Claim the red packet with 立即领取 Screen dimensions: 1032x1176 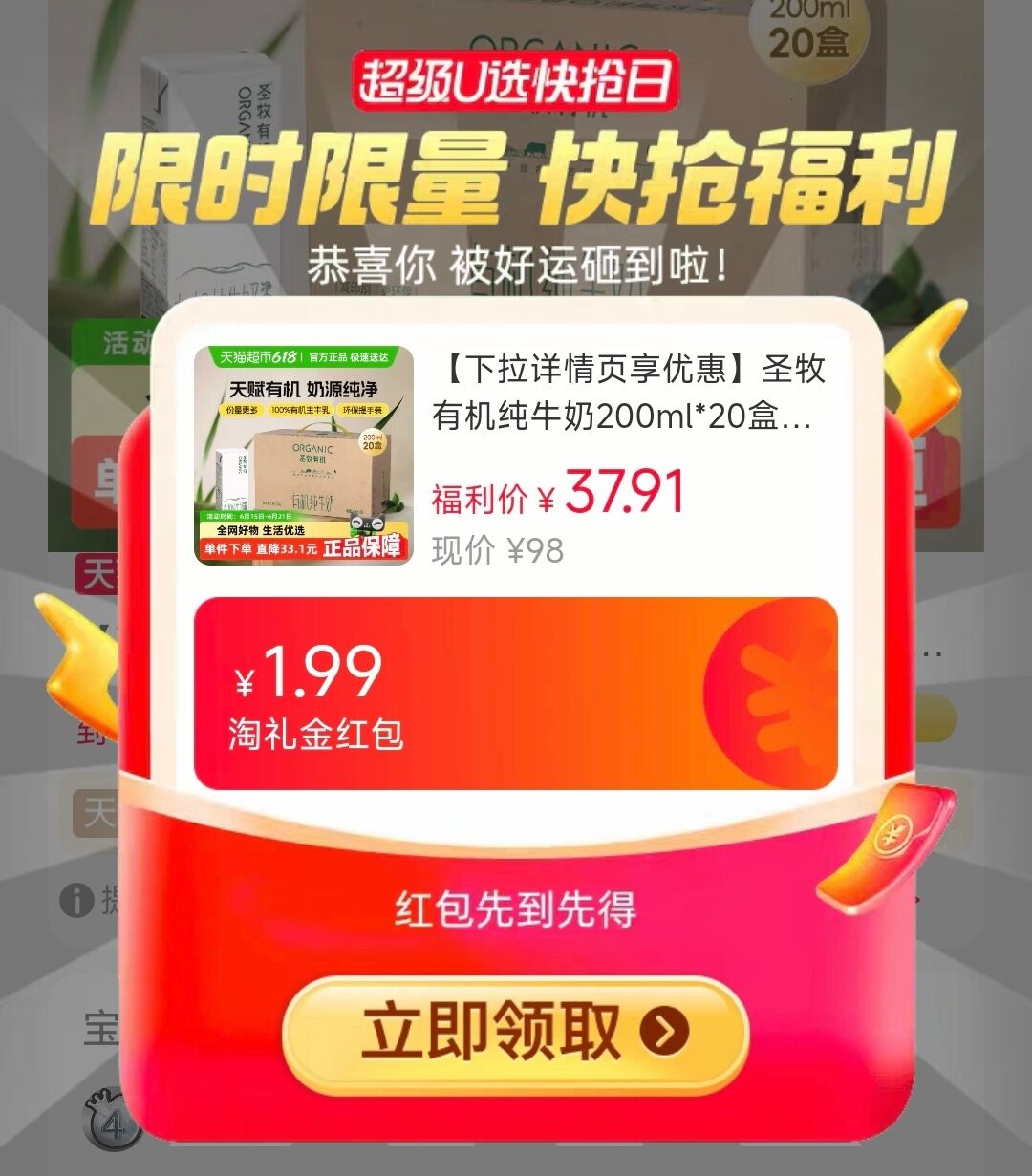(x=515, y=1034)
